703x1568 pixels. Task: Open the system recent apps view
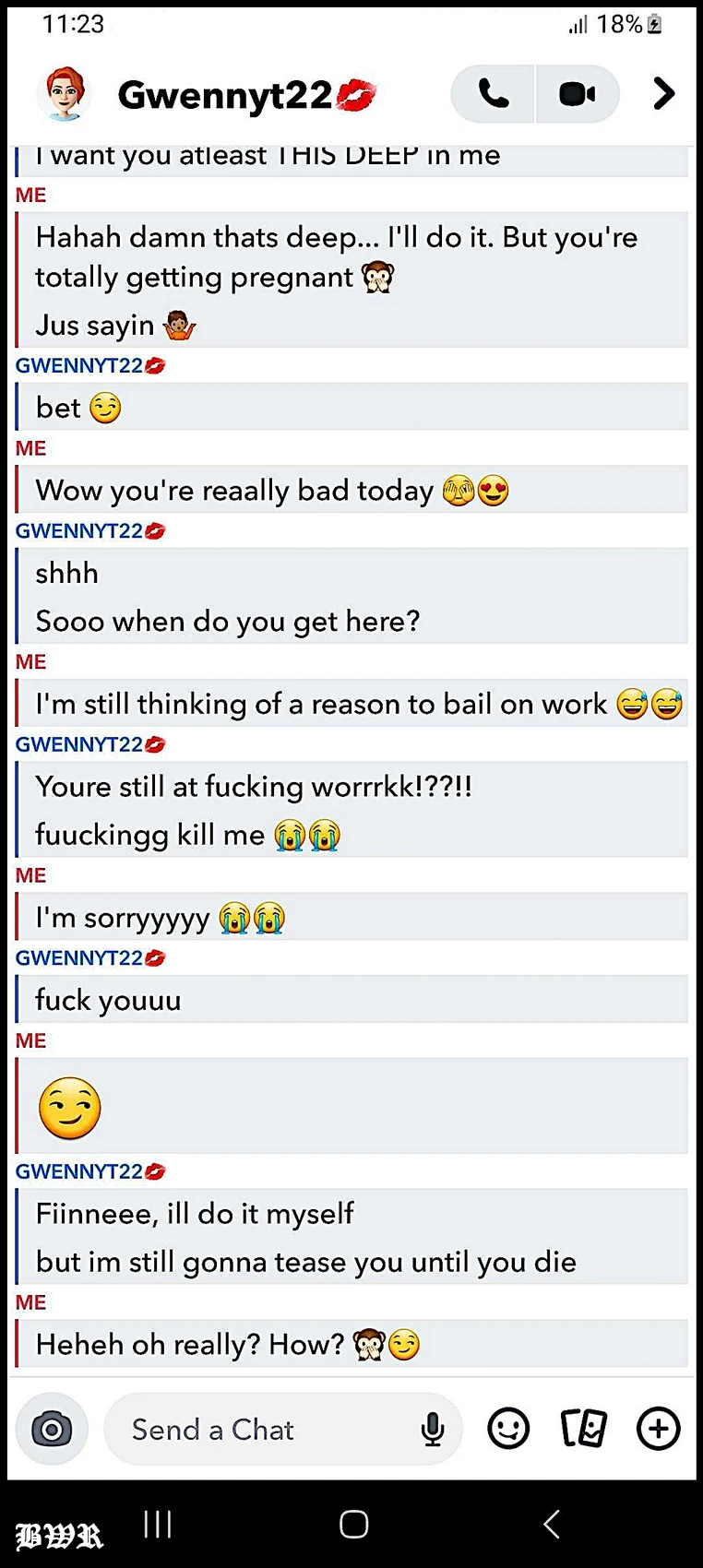(x=158, y=1524)
